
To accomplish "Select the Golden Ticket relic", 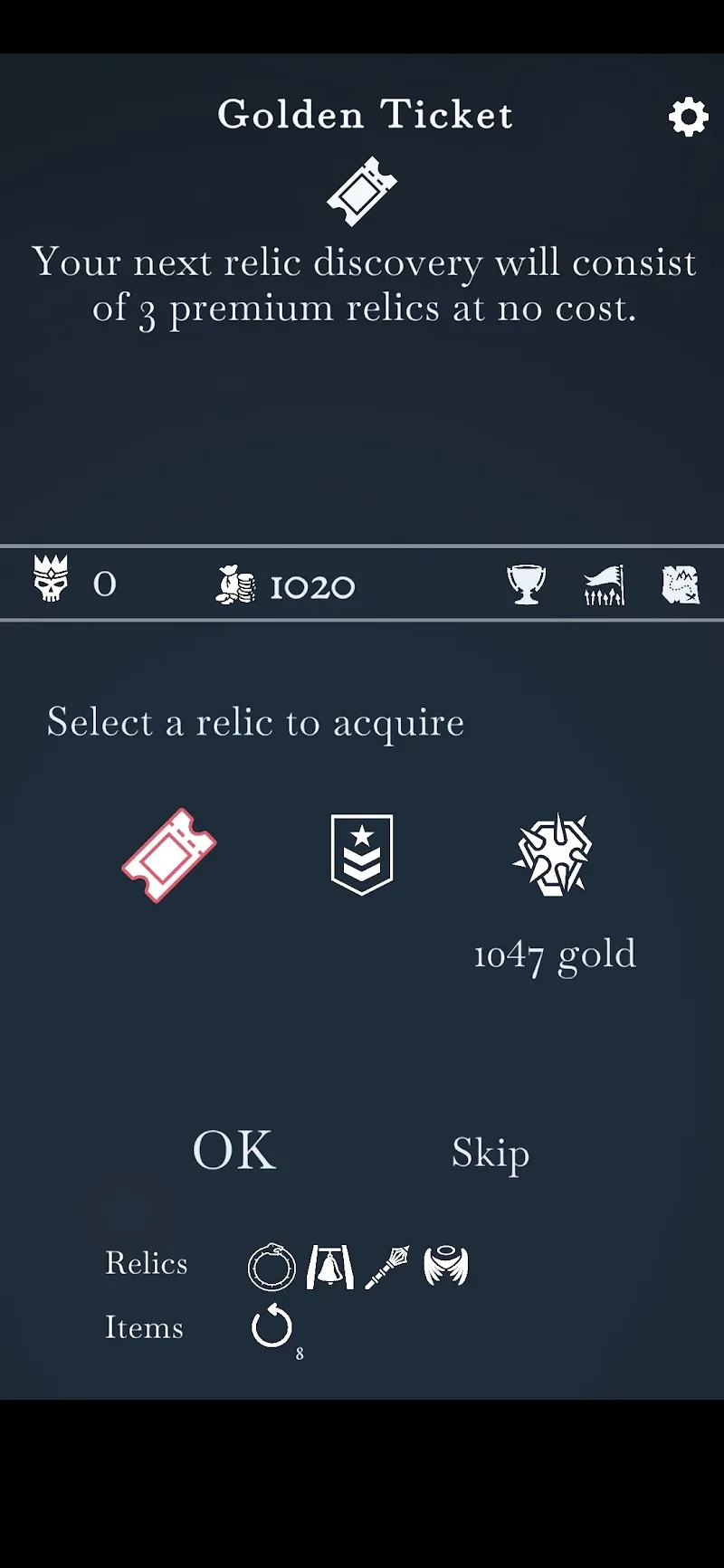I will [x=169, y=855].
